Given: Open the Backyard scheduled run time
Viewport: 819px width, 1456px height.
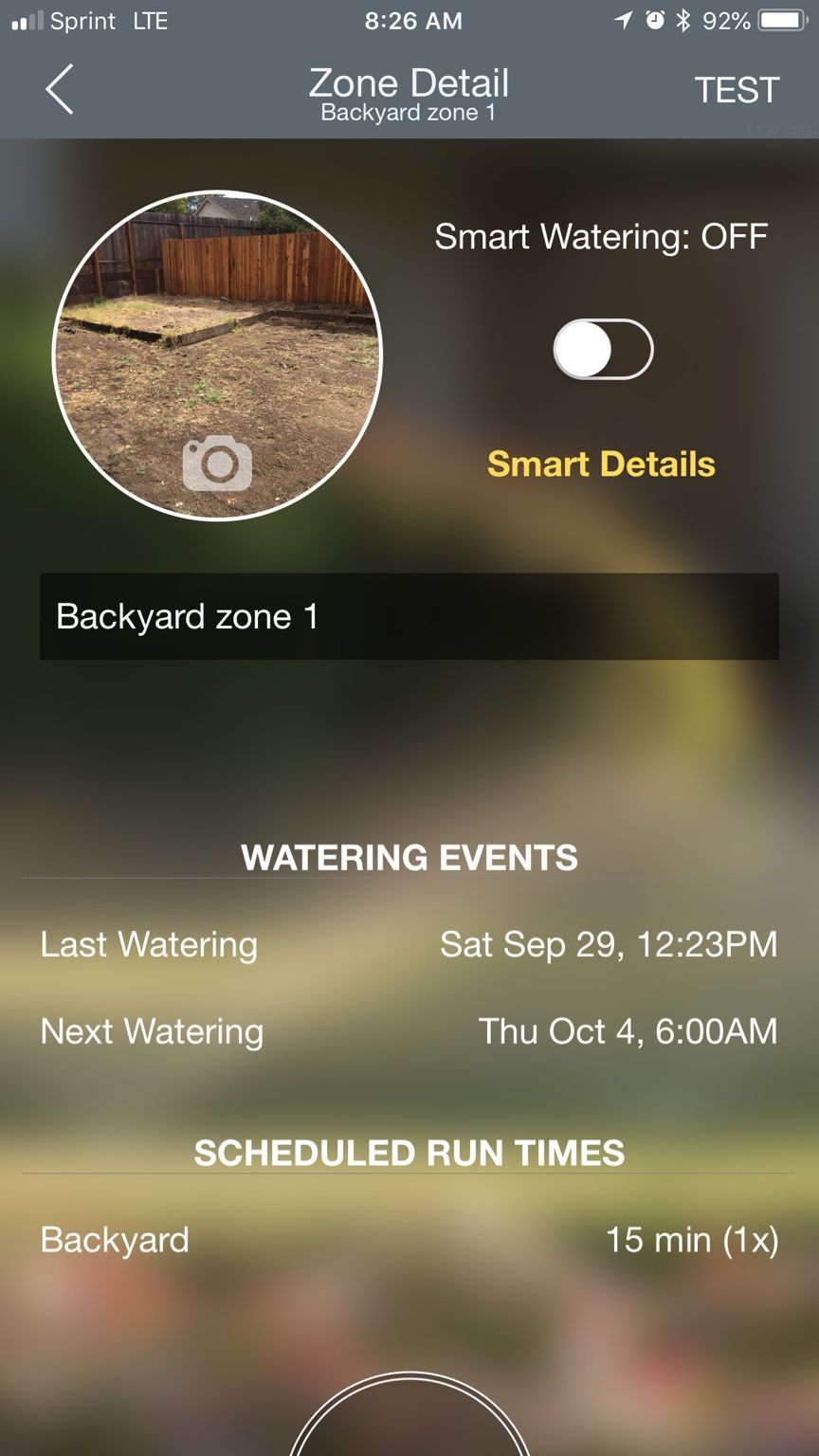Looking at the screenshot, I should 409,1240.
